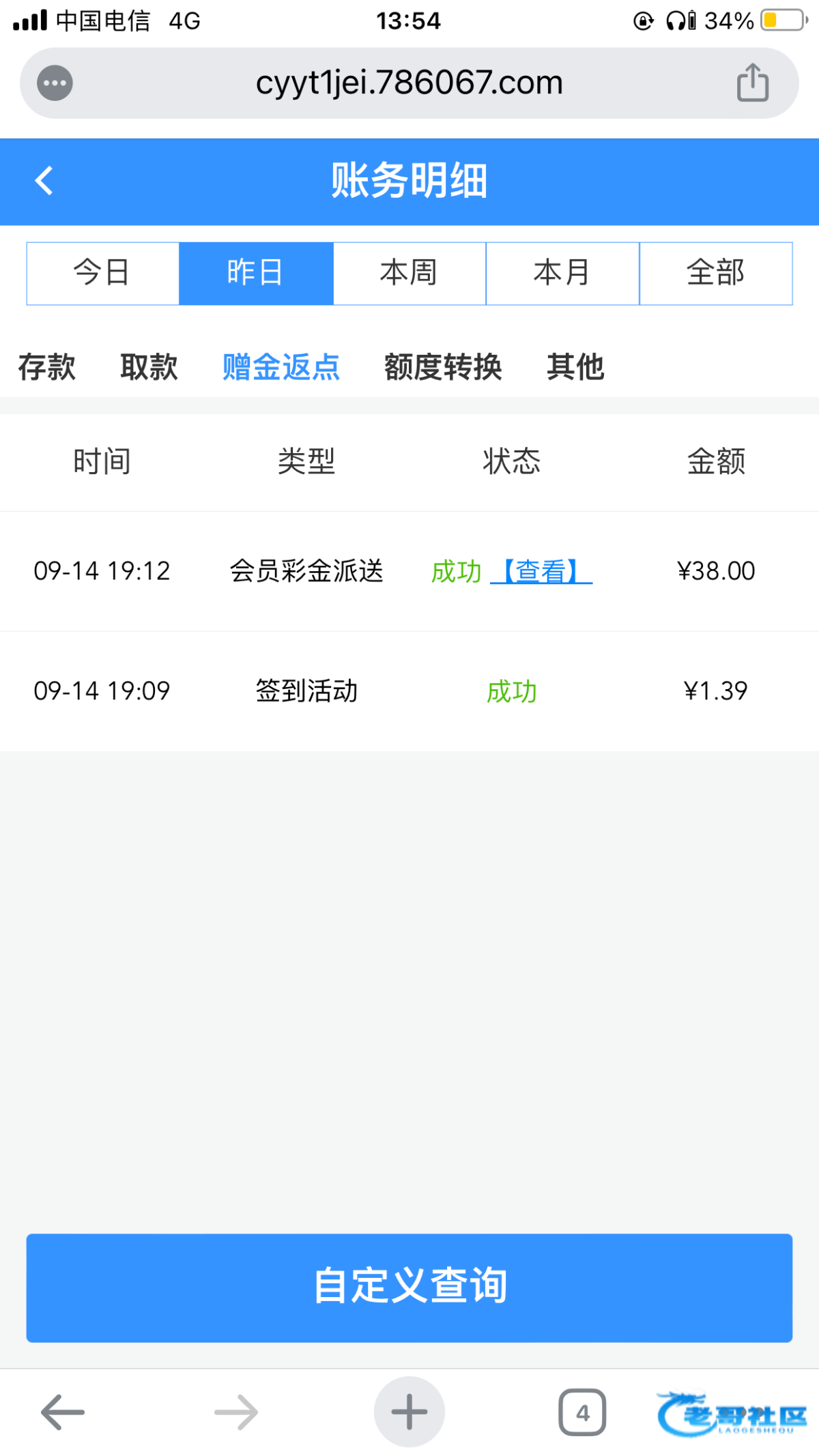Open the 额度转换 category

coord(443,367)
